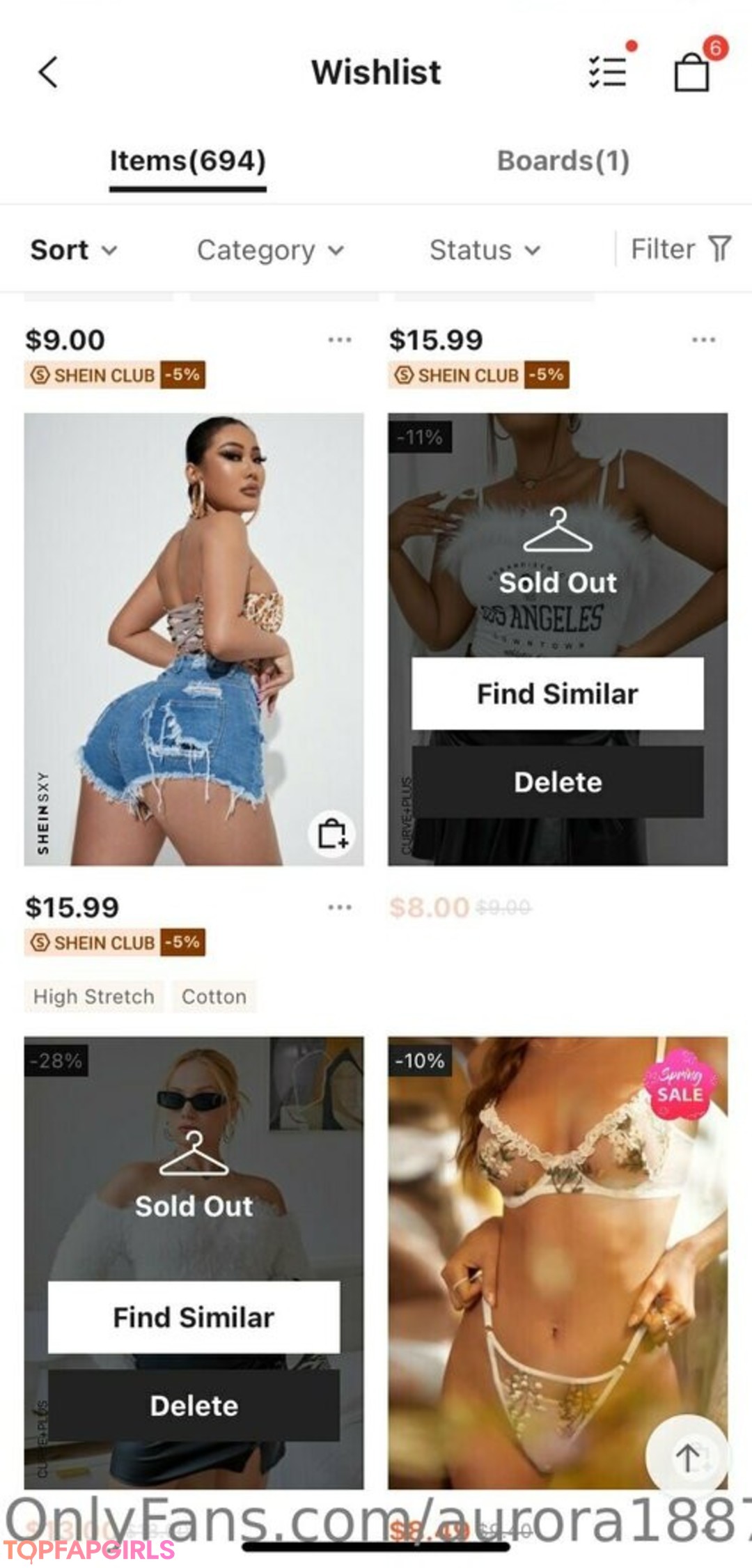Open more options for the denim shorts
This screenshot has width=752, height=1568.
point(340,908)
